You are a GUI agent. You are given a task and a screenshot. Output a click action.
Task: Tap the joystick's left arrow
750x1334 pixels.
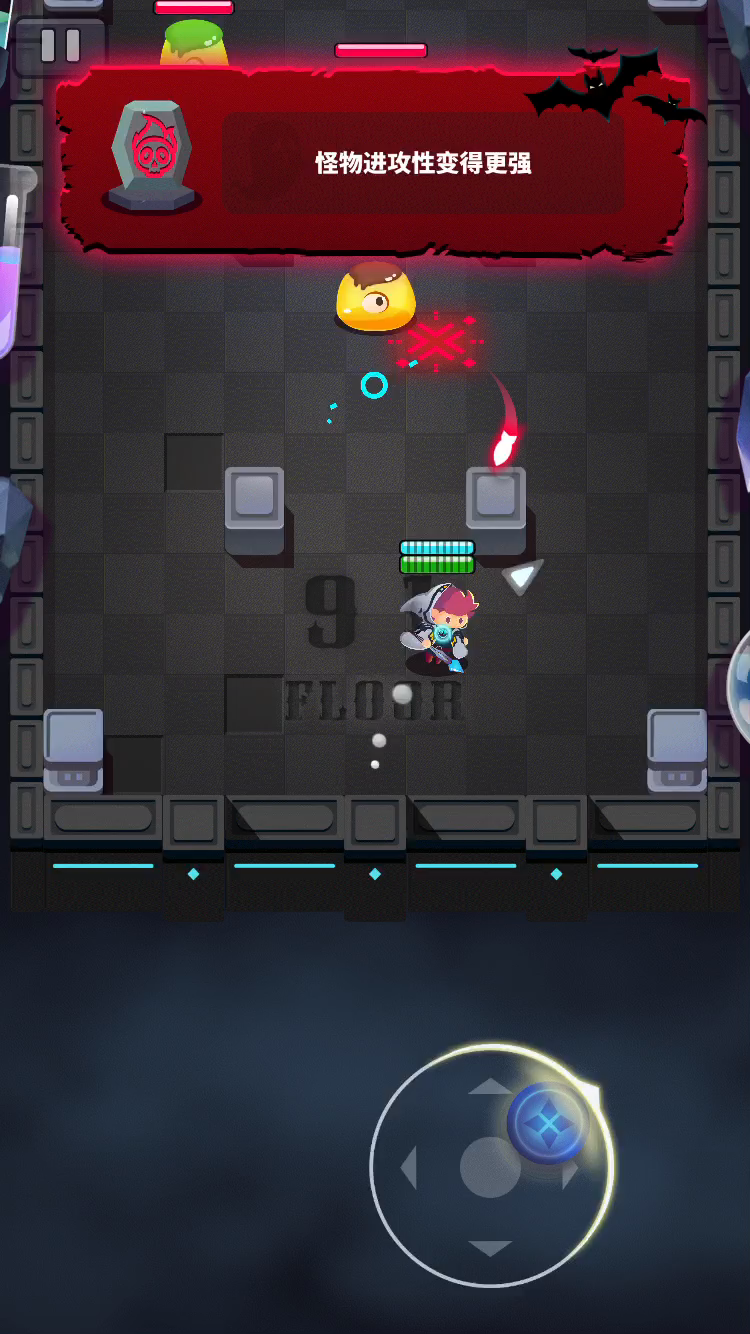[408, 1168]
